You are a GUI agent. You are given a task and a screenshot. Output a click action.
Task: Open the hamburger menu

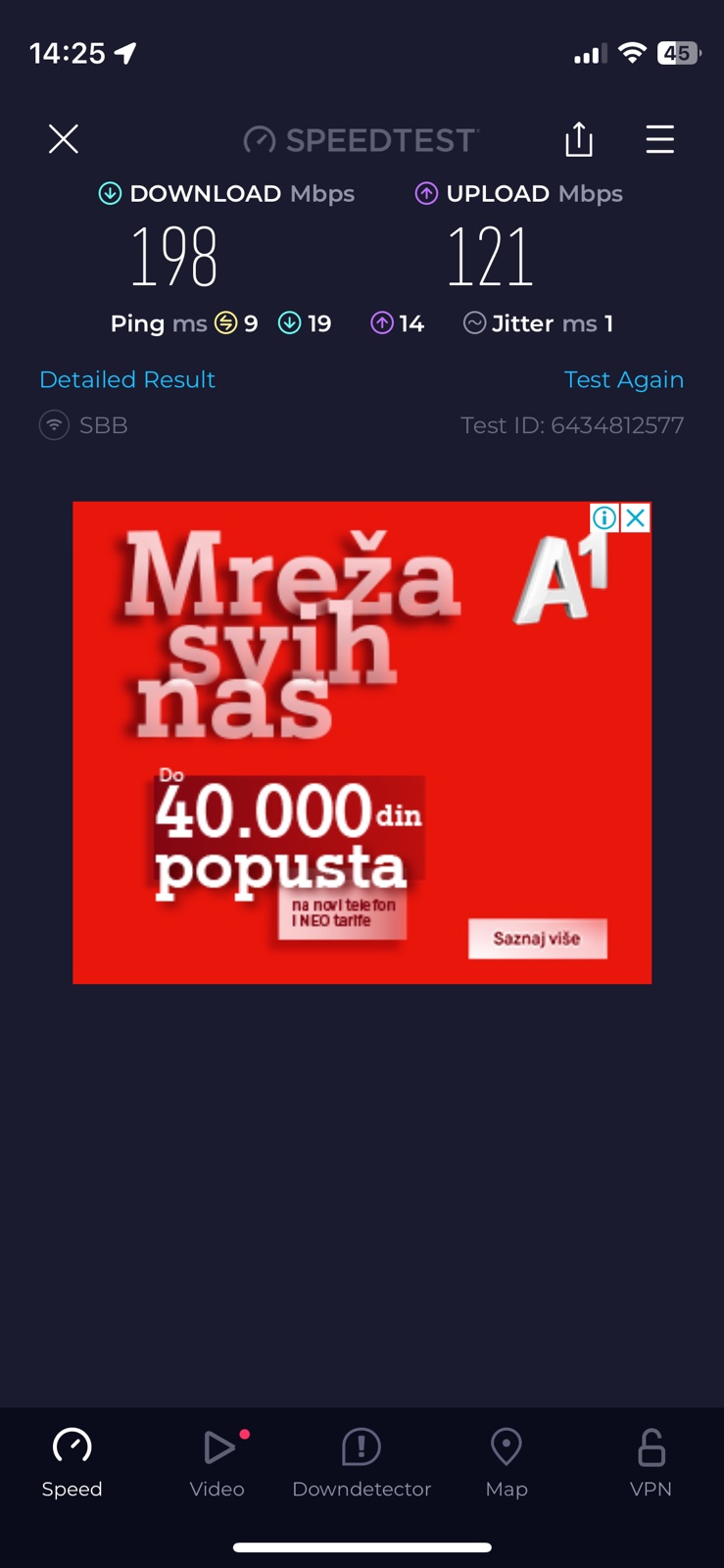pyautogui.click(x=659, y=139)
